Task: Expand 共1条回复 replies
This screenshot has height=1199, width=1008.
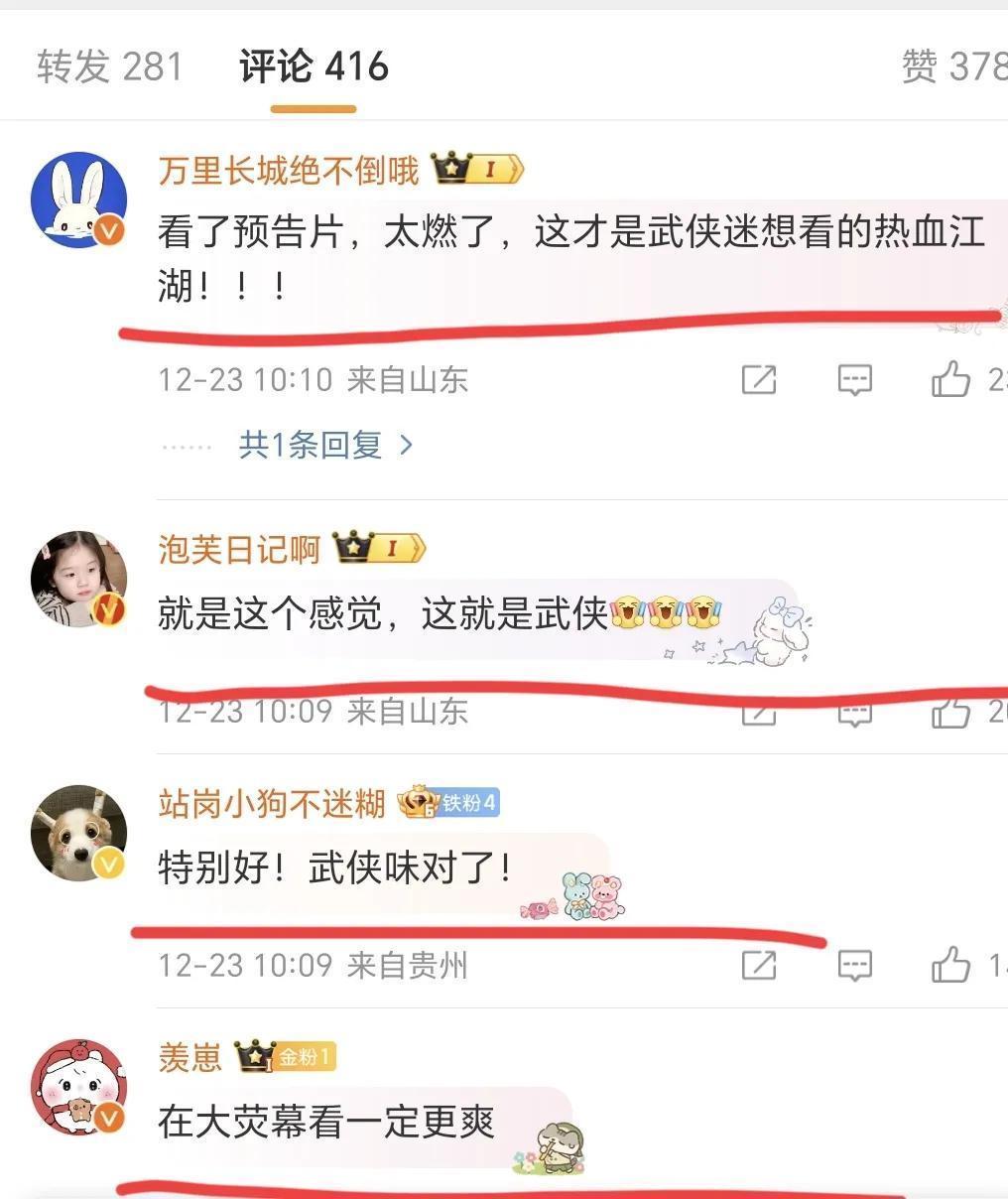Action: click(325, 445)
